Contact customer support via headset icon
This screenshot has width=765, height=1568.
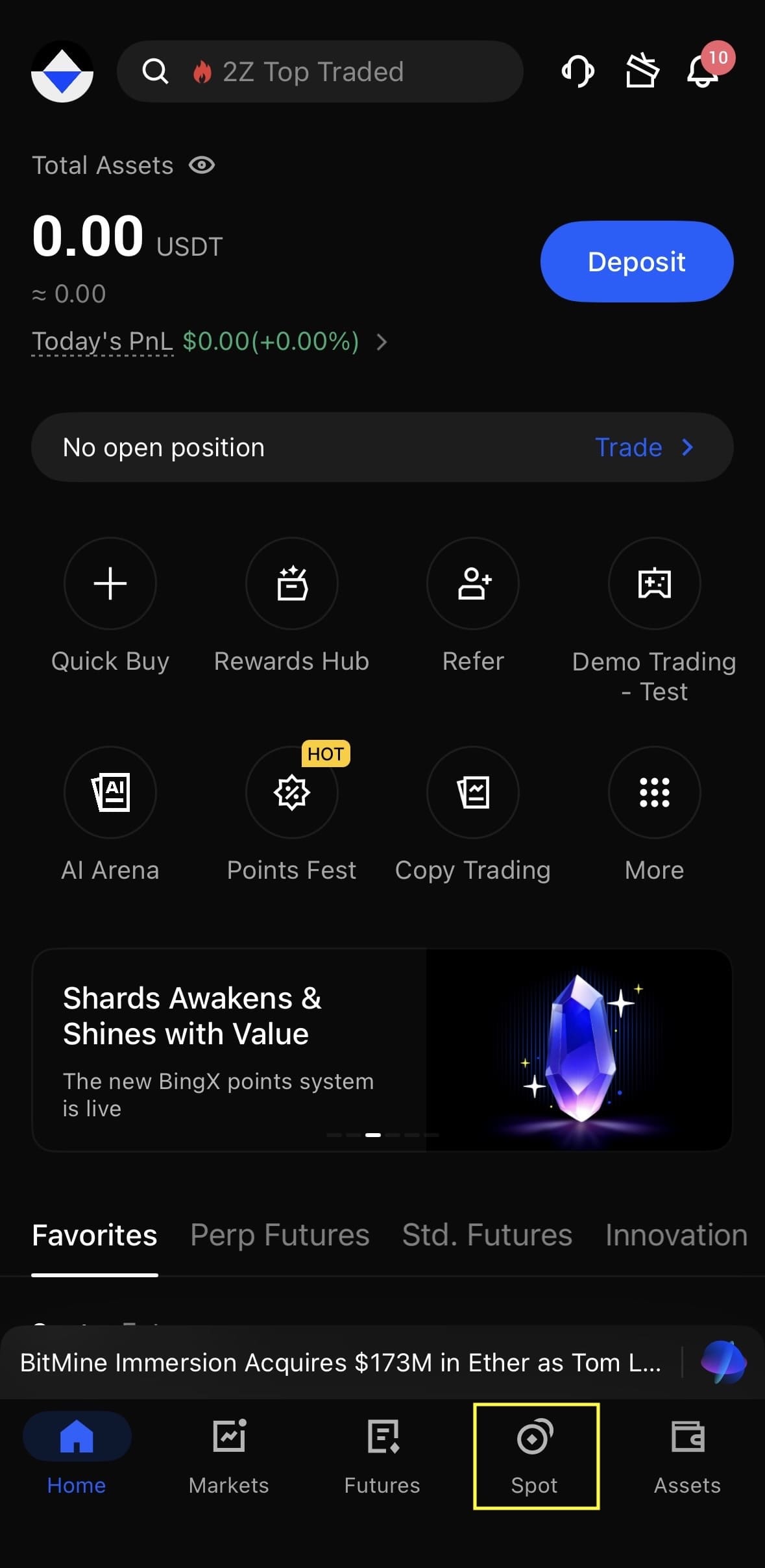tap(577, 71)
